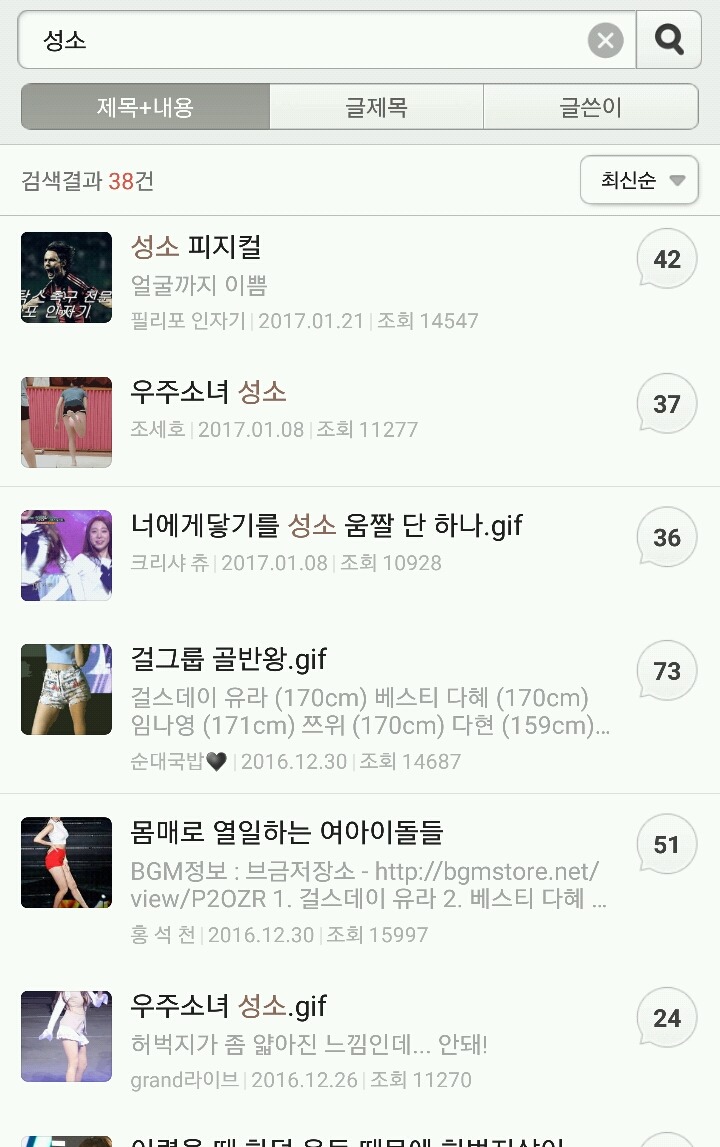
Task: Open the 최신순 sort dropdown
Action: (x=639, y=181)
